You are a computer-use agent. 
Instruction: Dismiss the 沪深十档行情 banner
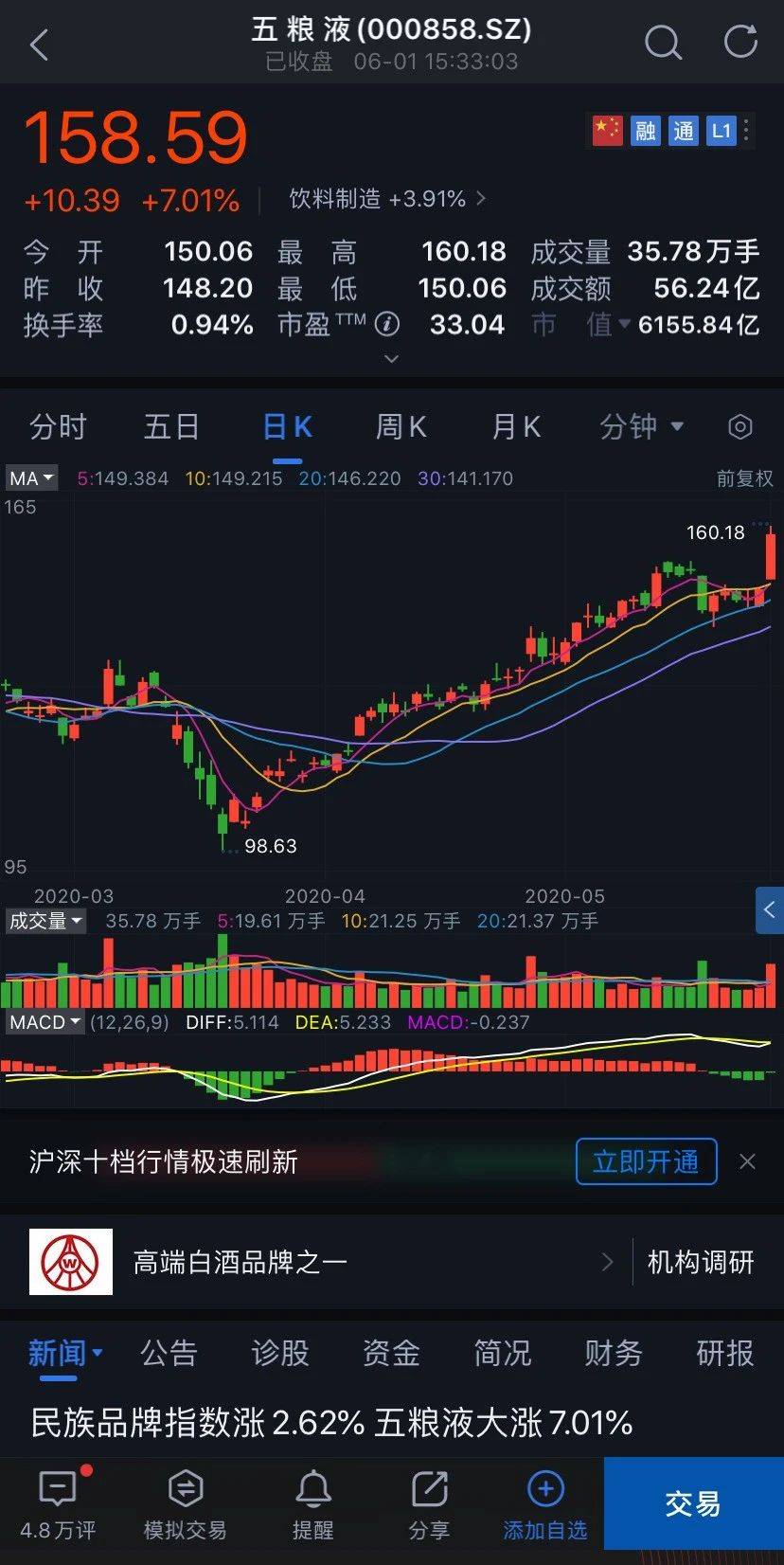tap(747, 1161)
